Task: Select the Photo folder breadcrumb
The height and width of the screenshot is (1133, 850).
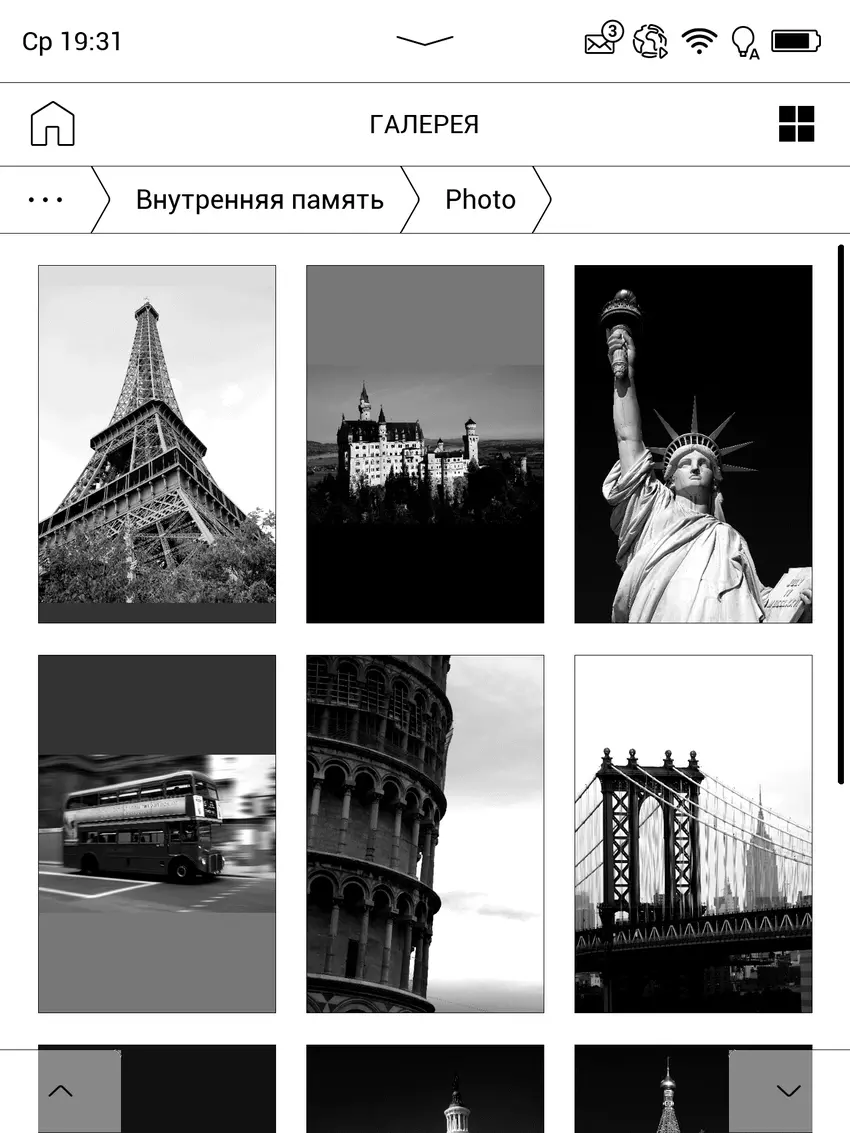Action: [x=480, y=200]
